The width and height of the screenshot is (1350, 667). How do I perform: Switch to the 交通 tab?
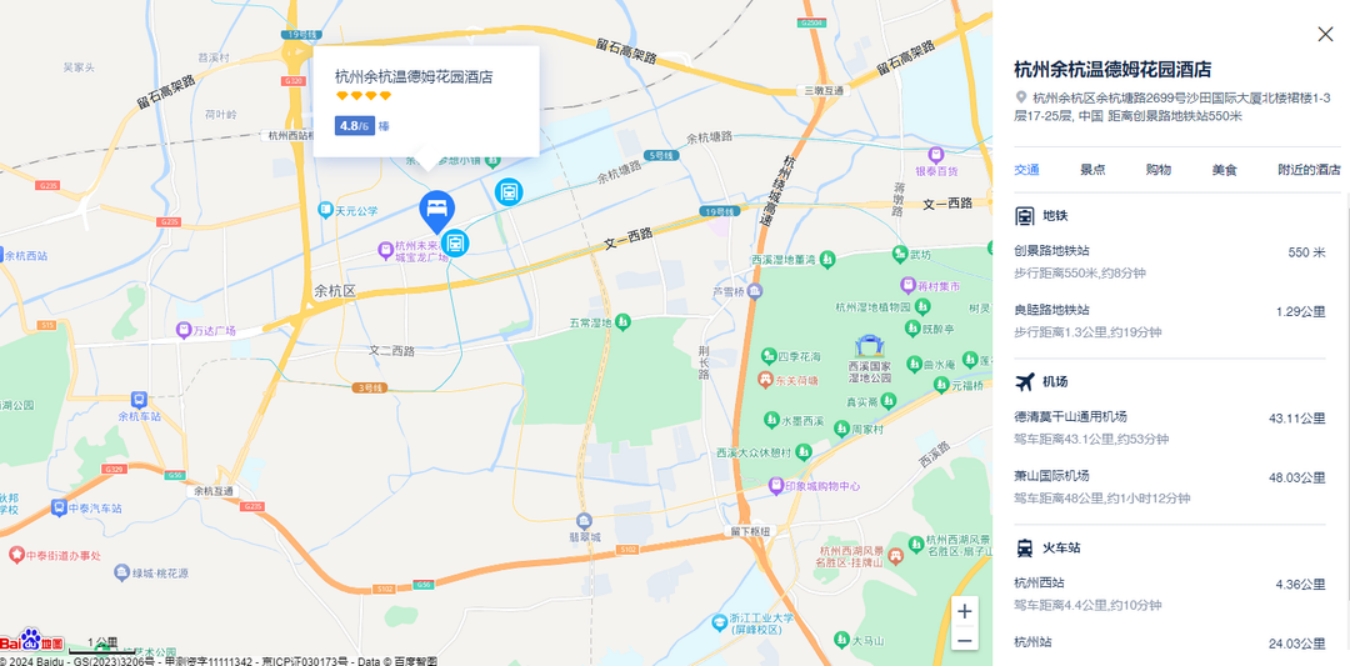point(1026,170)
